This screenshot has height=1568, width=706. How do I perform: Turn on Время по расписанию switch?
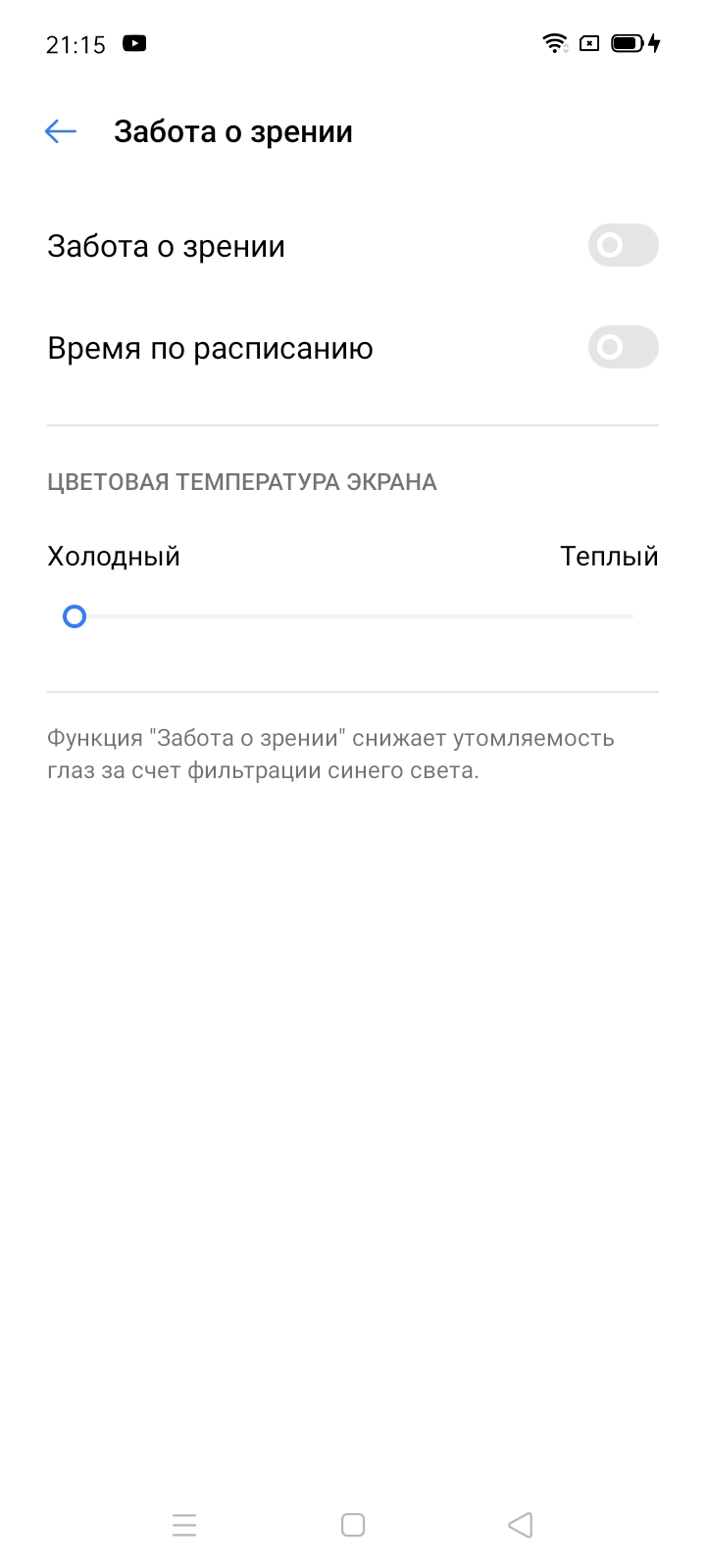623,347
